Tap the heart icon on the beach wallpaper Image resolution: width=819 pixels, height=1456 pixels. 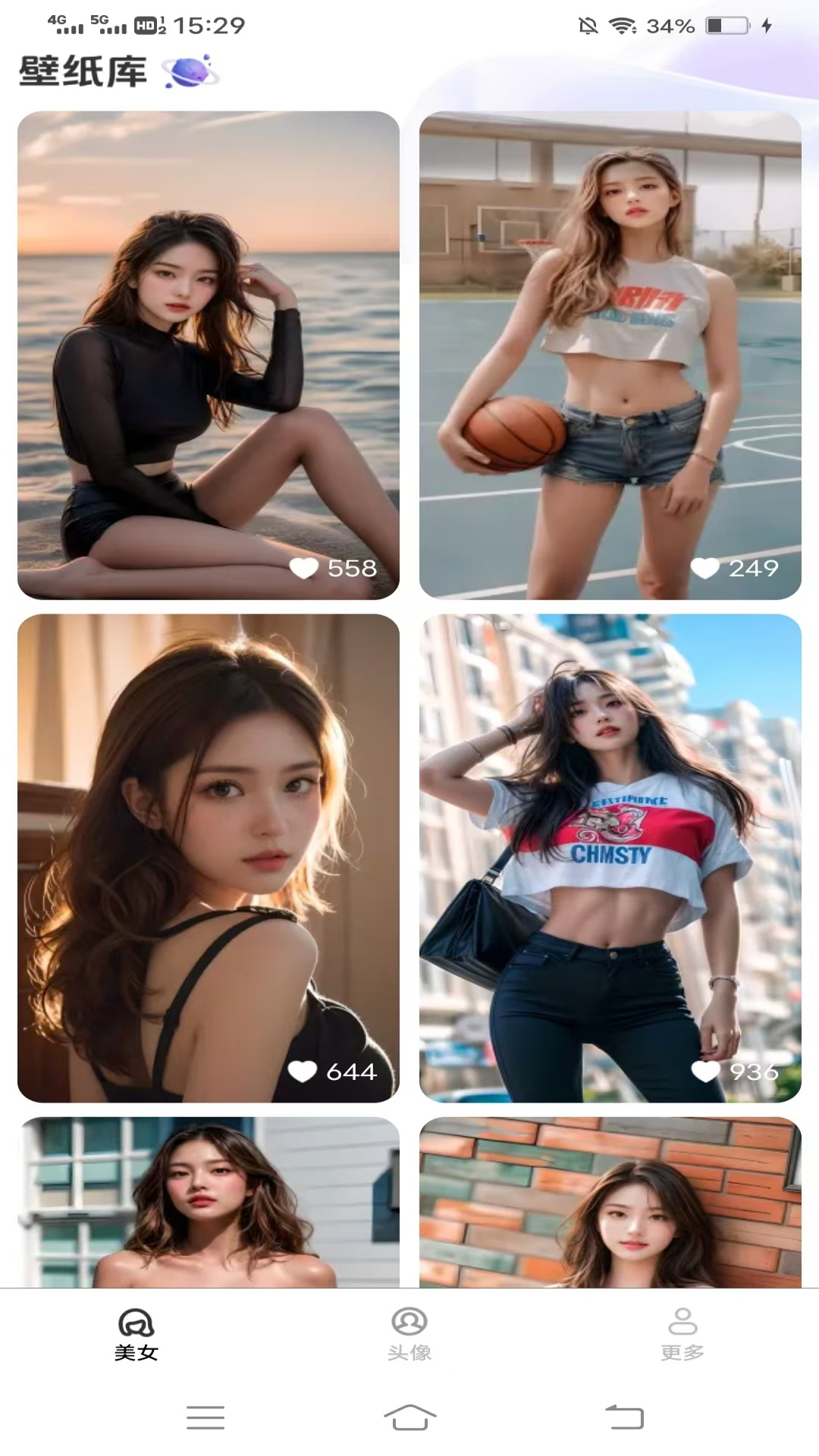pyautogui.click(x=305, y=569)
